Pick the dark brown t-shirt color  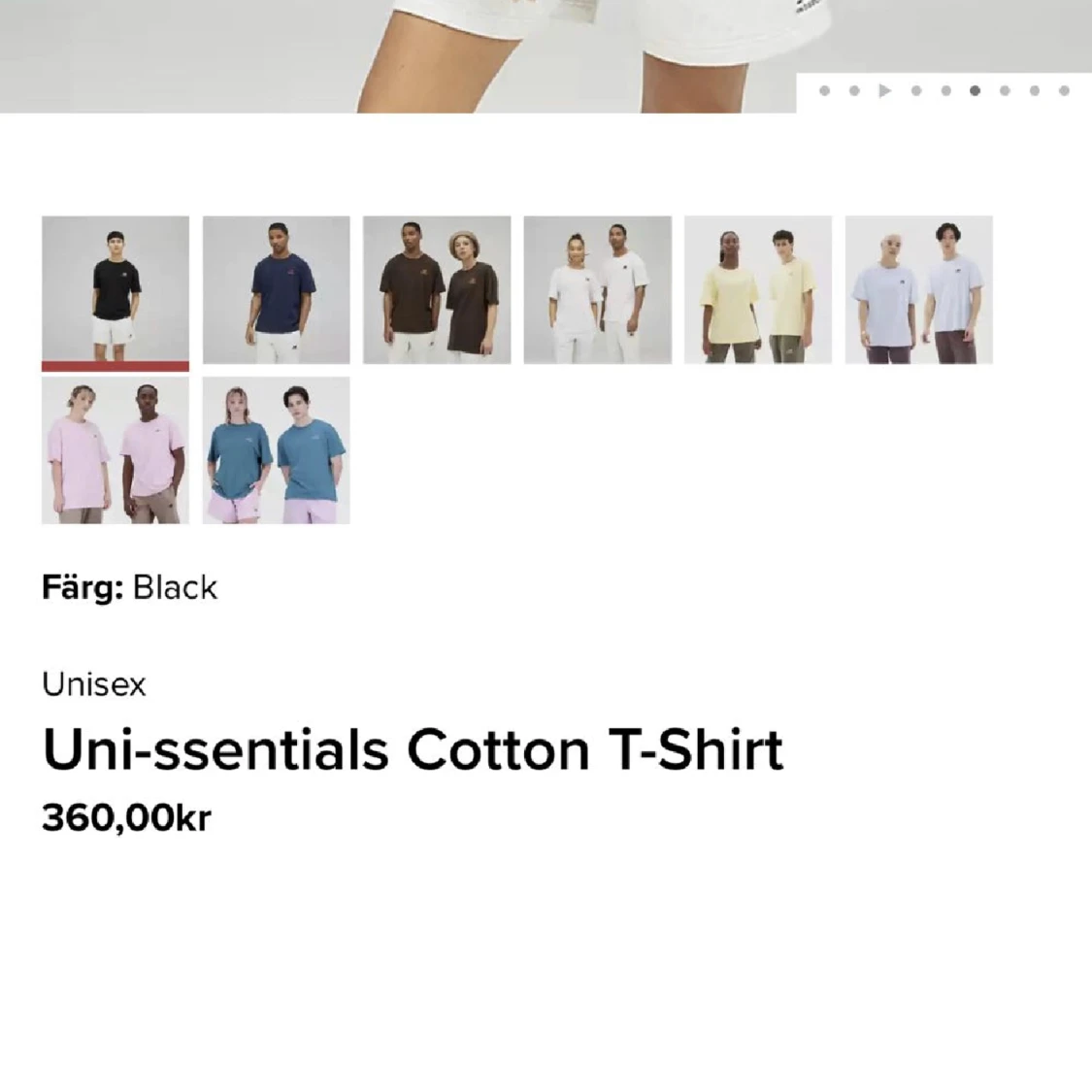437,289
